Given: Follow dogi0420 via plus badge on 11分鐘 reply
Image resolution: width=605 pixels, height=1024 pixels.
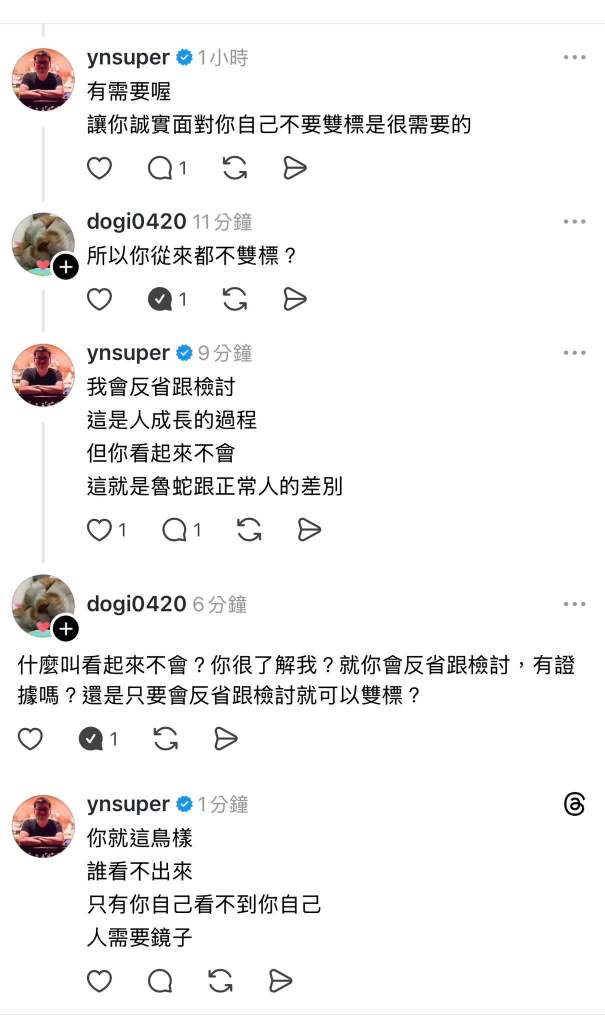Looking at the screenshot, I should click(65, 267).
